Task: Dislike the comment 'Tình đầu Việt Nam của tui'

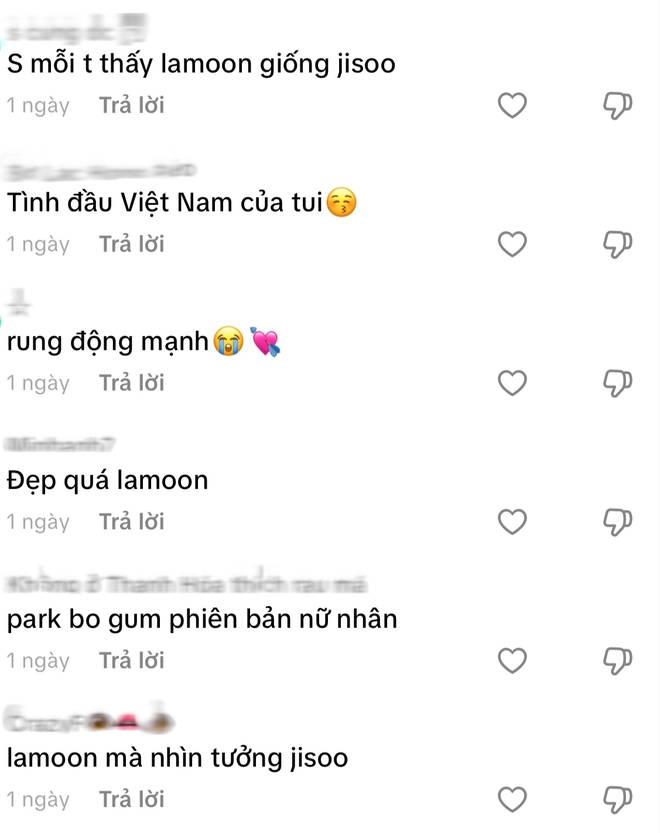Action: 618,244
